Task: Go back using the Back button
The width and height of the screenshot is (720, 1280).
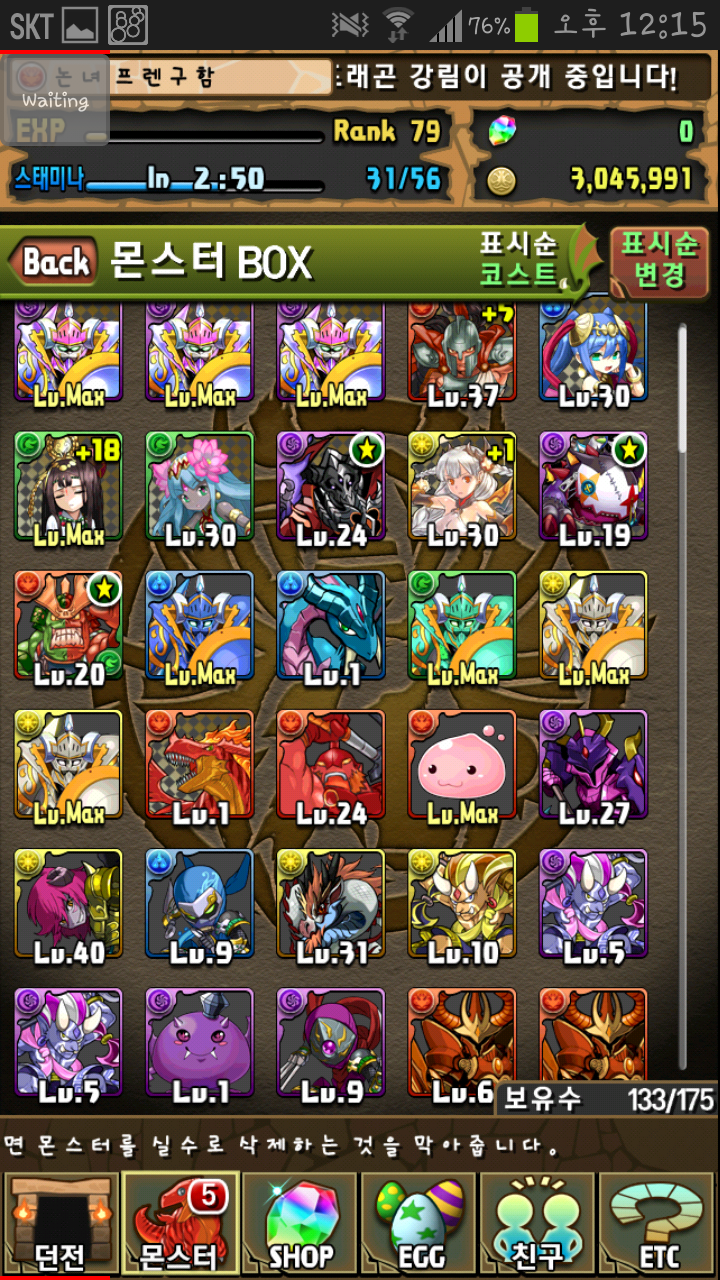Action: [x=55, y=263]
